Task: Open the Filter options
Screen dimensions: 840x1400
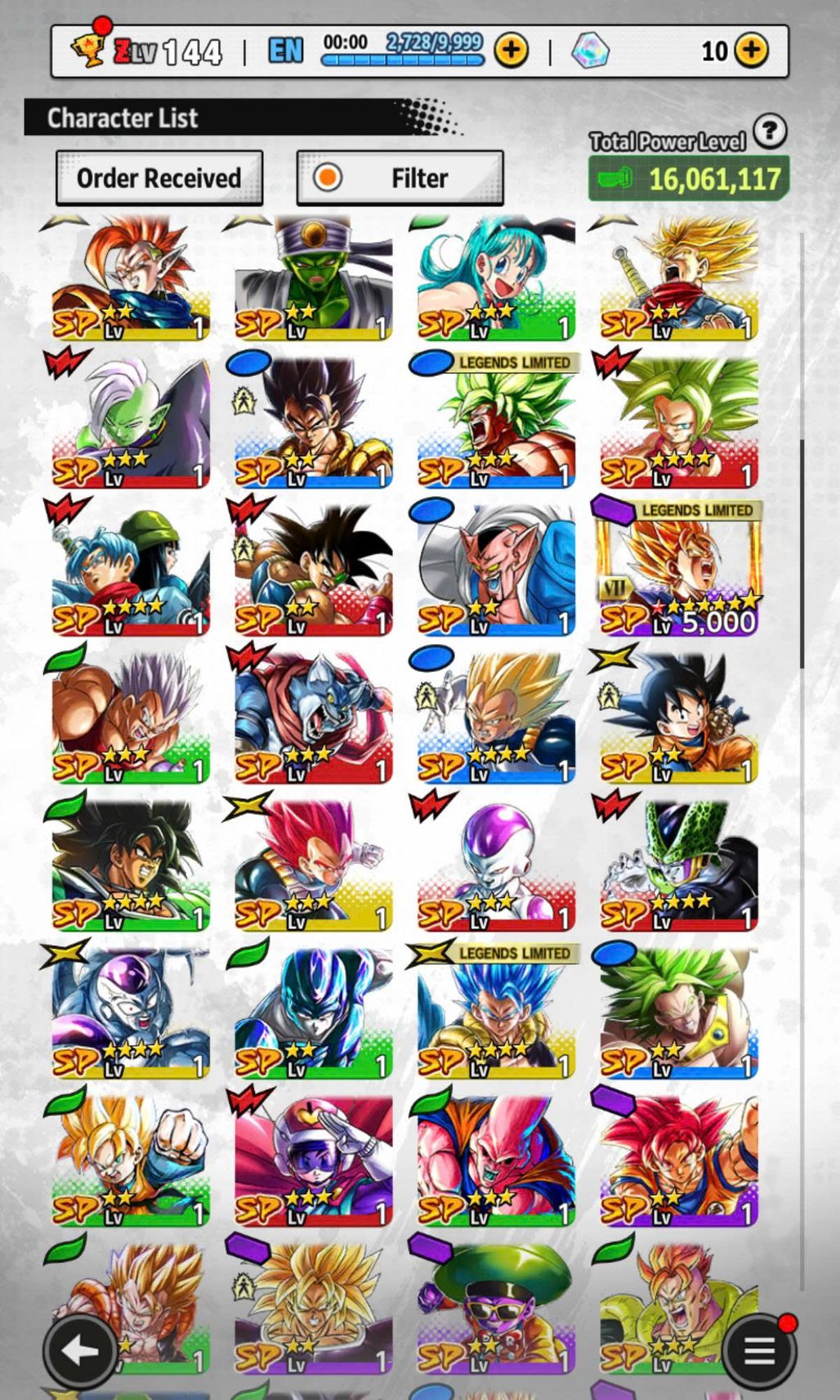Action: 400,177
